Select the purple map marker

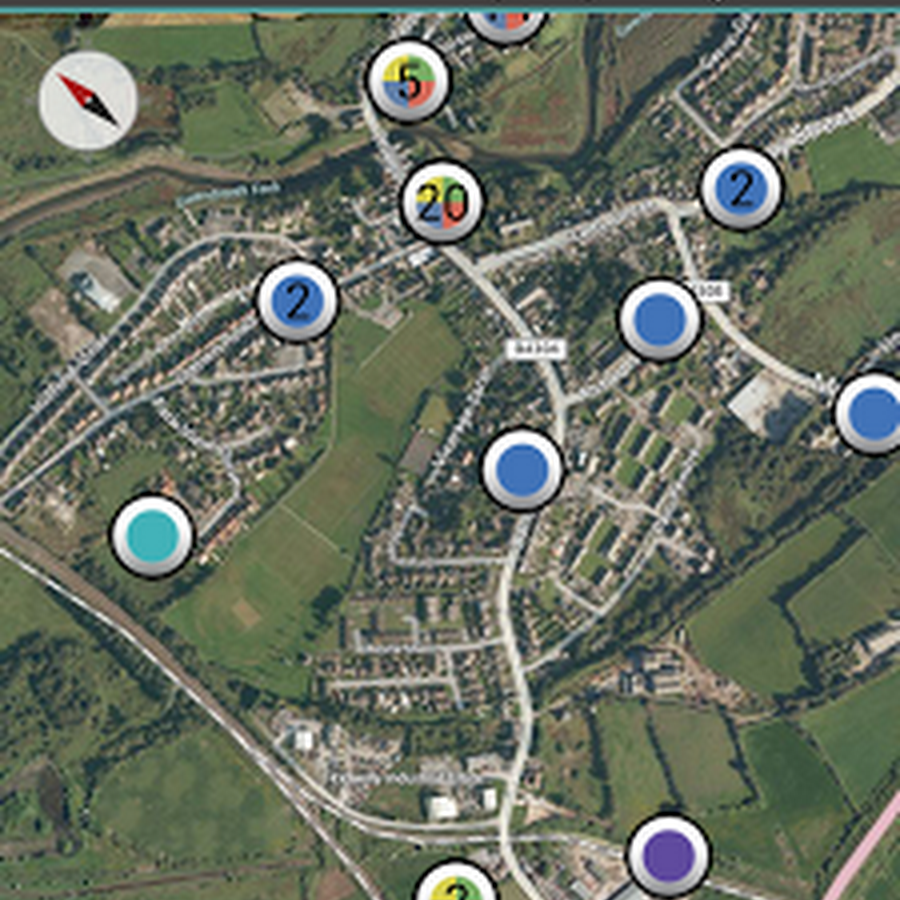668,853
